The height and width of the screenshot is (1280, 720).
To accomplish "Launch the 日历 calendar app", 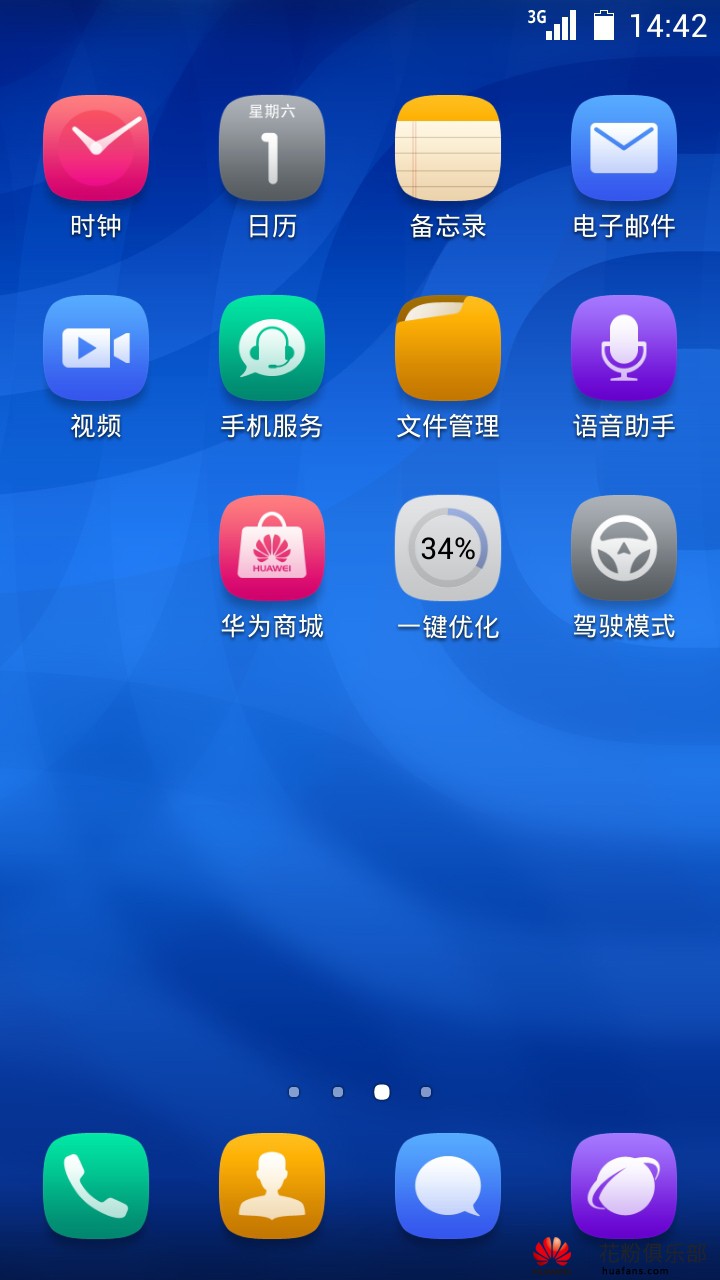I will [x=272, y=148].
